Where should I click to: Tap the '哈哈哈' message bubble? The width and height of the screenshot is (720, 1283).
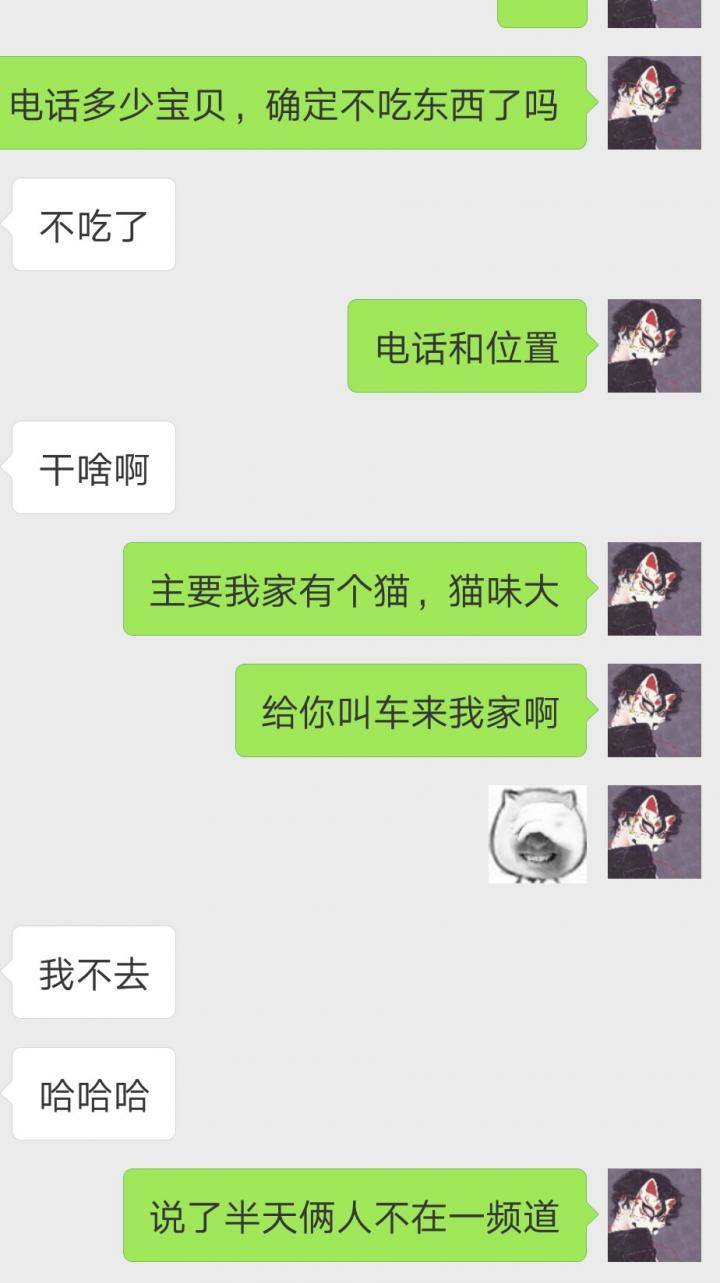[x=92, y=1094]
